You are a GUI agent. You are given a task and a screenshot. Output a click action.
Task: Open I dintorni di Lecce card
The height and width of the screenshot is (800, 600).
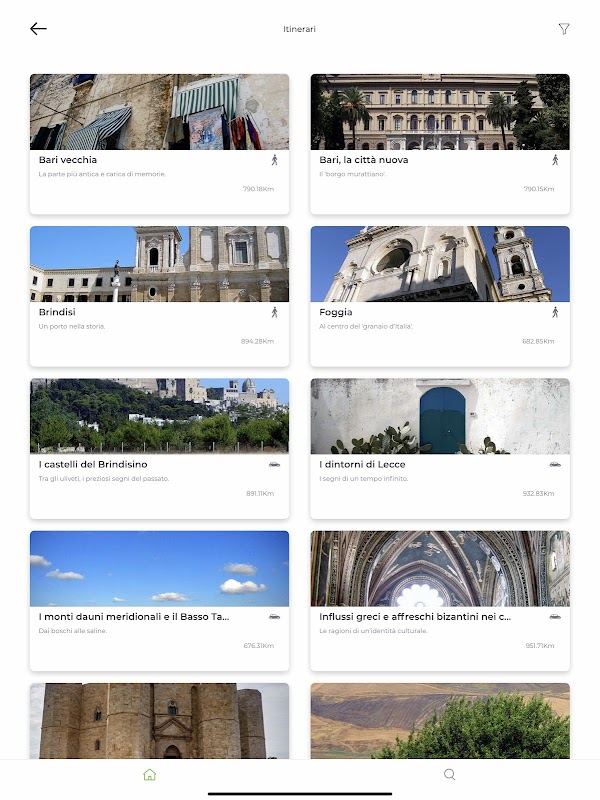[439, 448]
